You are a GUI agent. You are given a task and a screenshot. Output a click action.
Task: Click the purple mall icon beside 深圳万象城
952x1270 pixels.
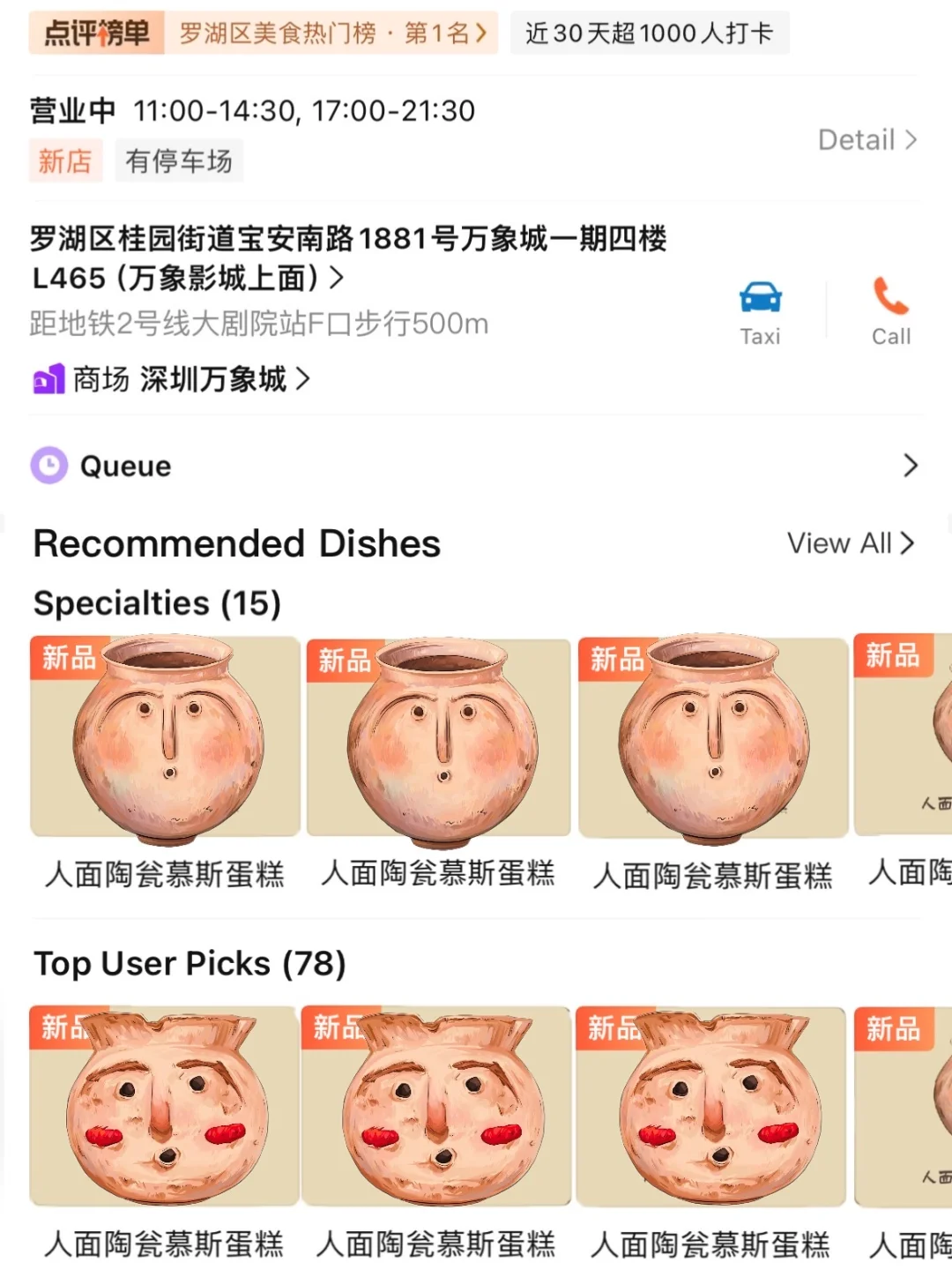pyautogui.click(x=48, y=378)
